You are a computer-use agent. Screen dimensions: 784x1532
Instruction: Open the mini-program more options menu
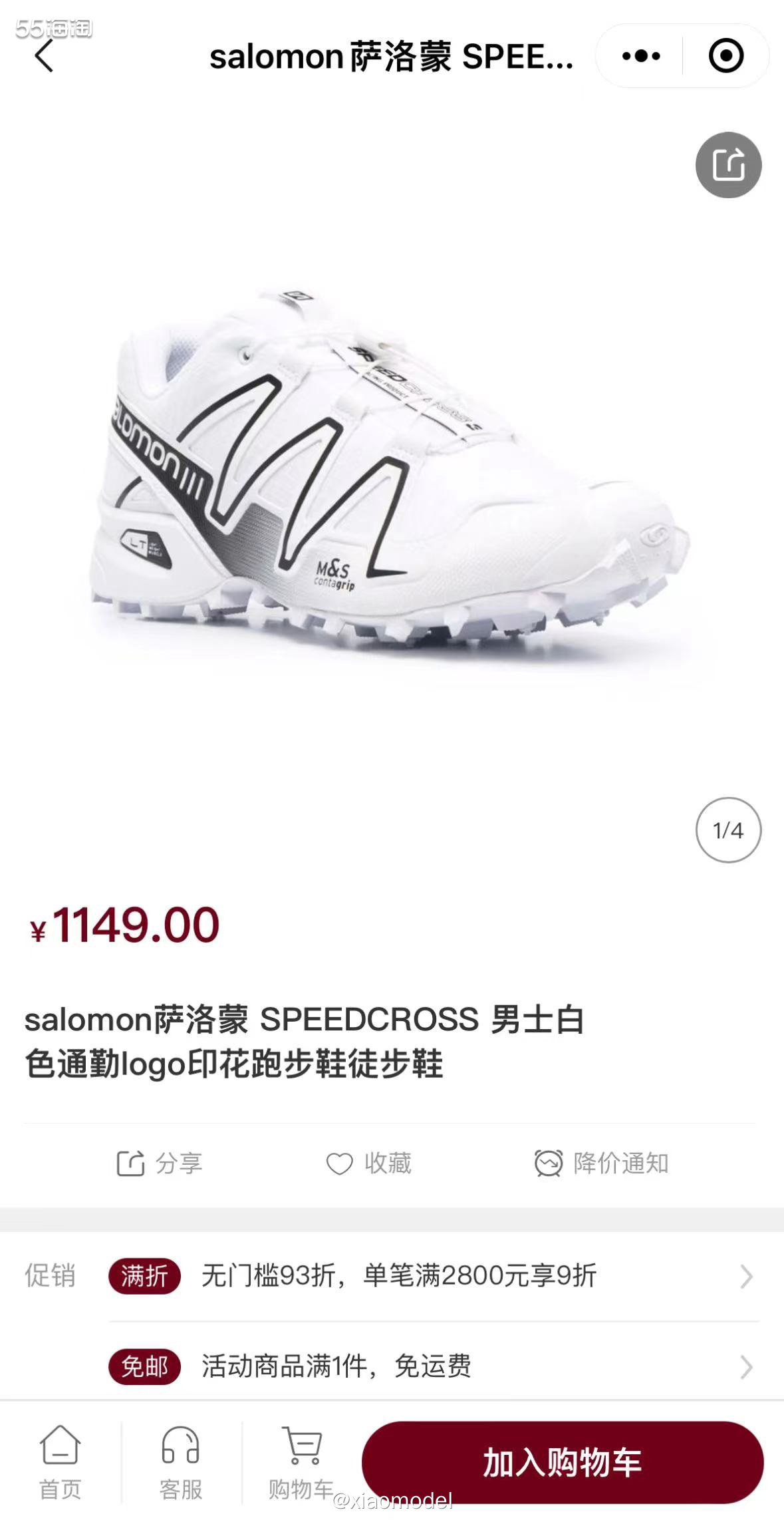click(640, 57)
